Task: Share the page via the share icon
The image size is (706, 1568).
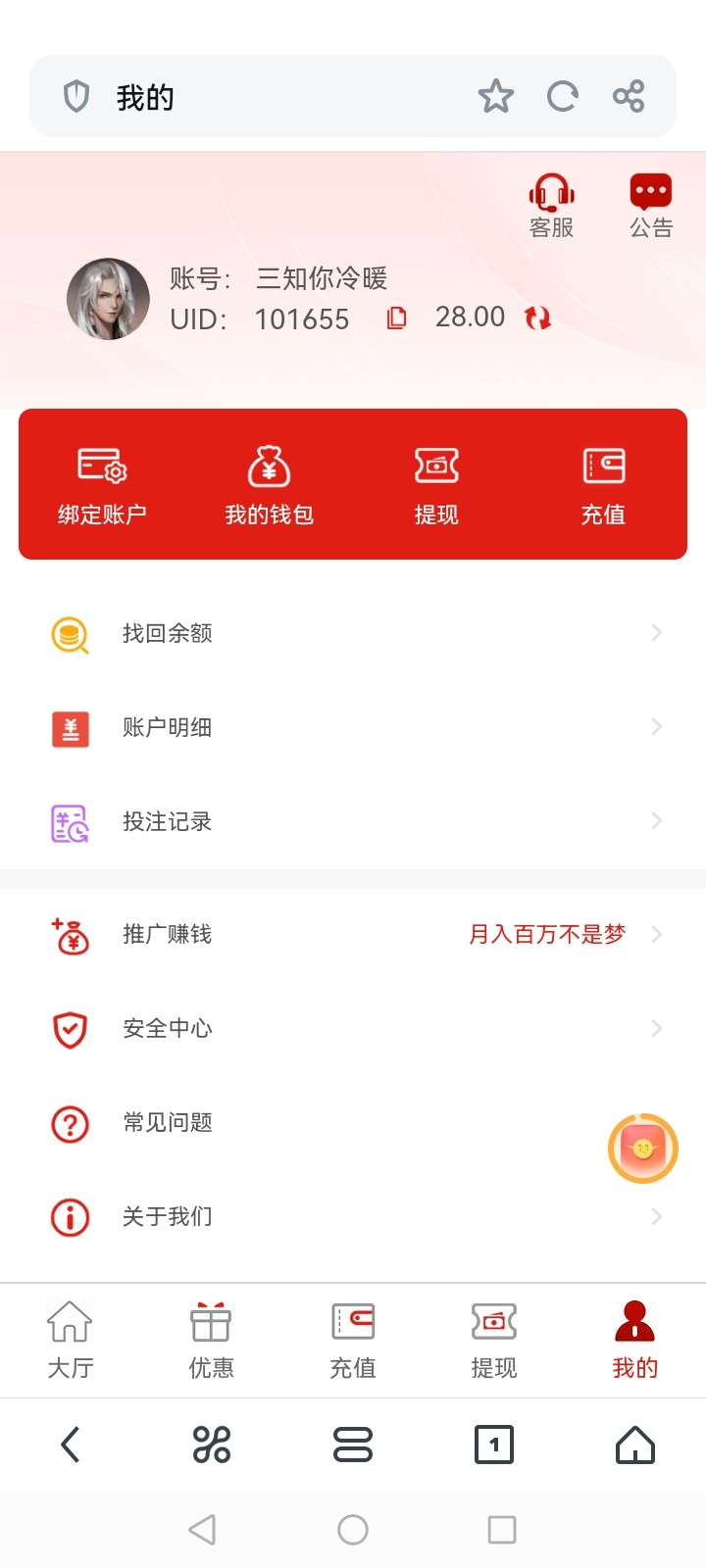Action: (x=629, y=96)
